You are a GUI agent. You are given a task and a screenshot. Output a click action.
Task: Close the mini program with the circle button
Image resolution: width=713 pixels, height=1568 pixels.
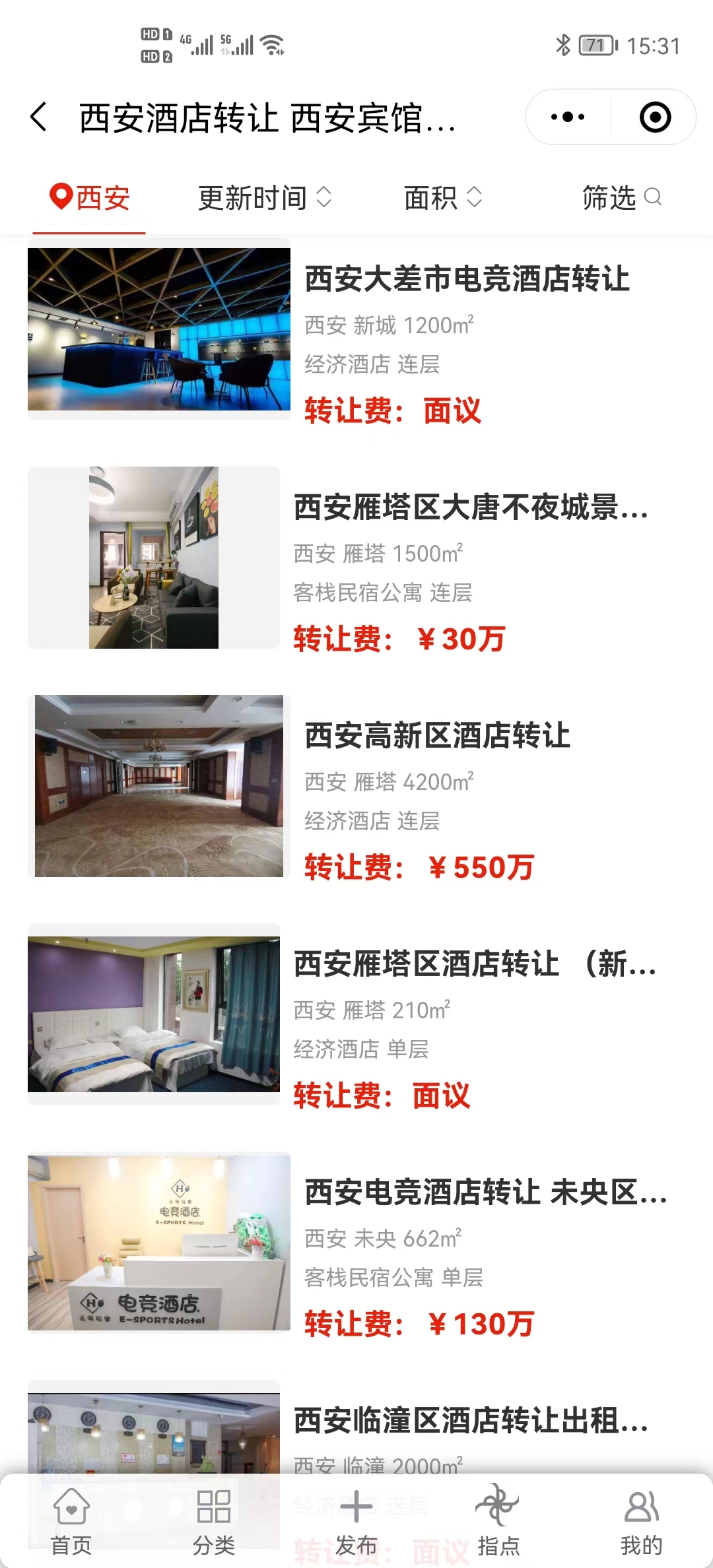point(655,117)
